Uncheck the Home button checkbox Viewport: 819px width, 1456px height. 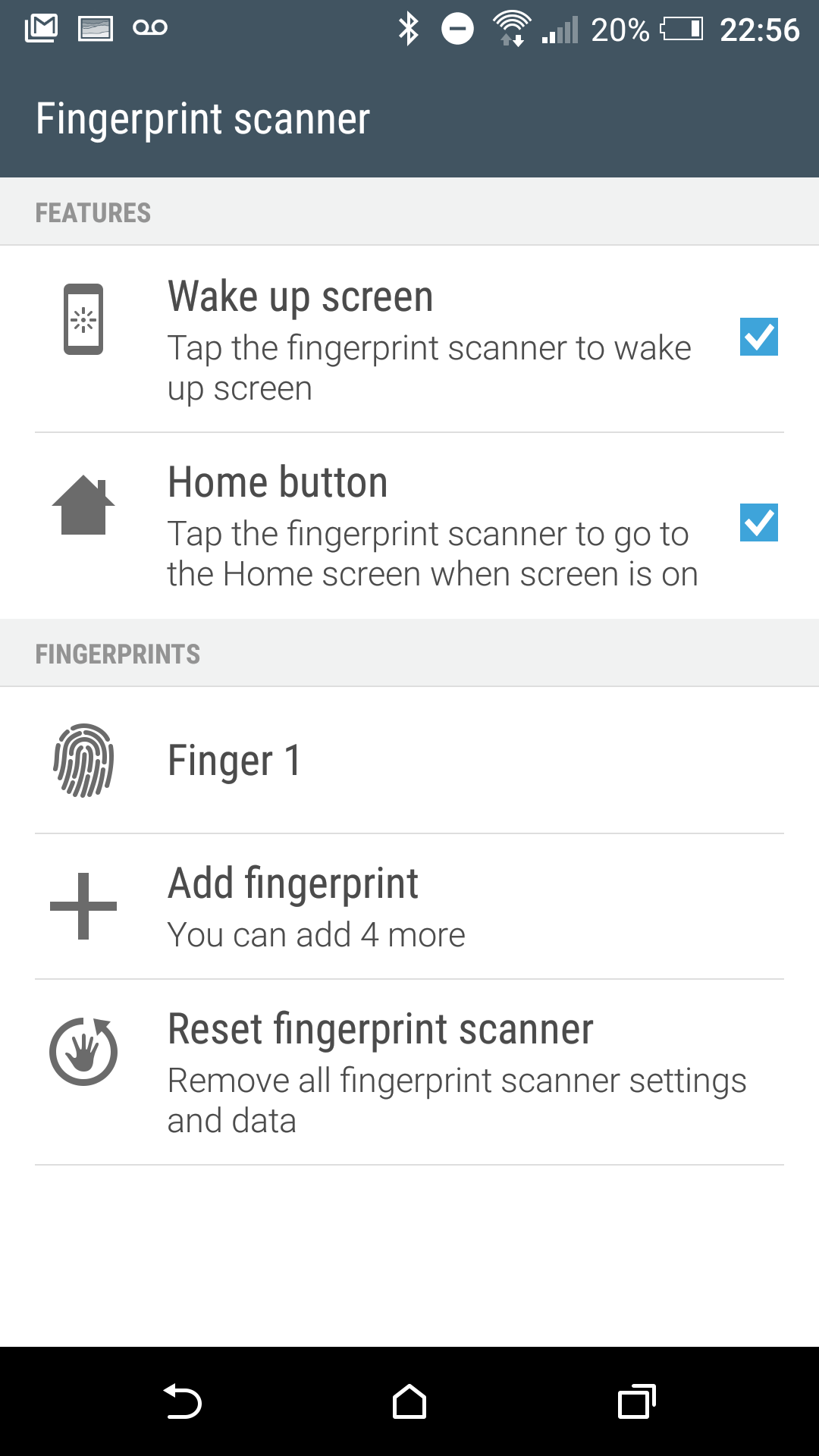tap(759, 522)
